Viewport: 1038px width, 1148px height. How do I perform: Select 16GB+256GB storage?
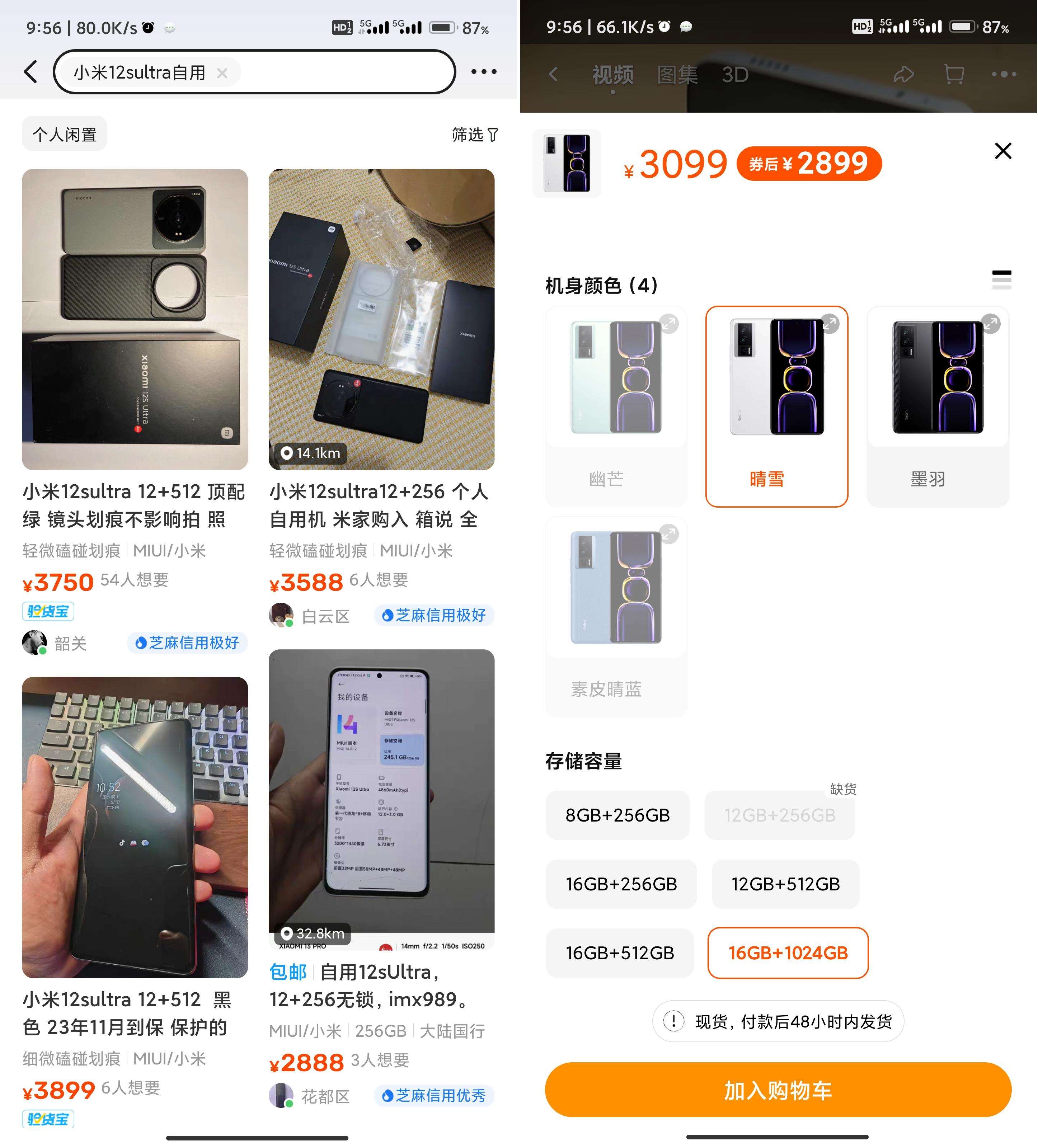(620, 883)
